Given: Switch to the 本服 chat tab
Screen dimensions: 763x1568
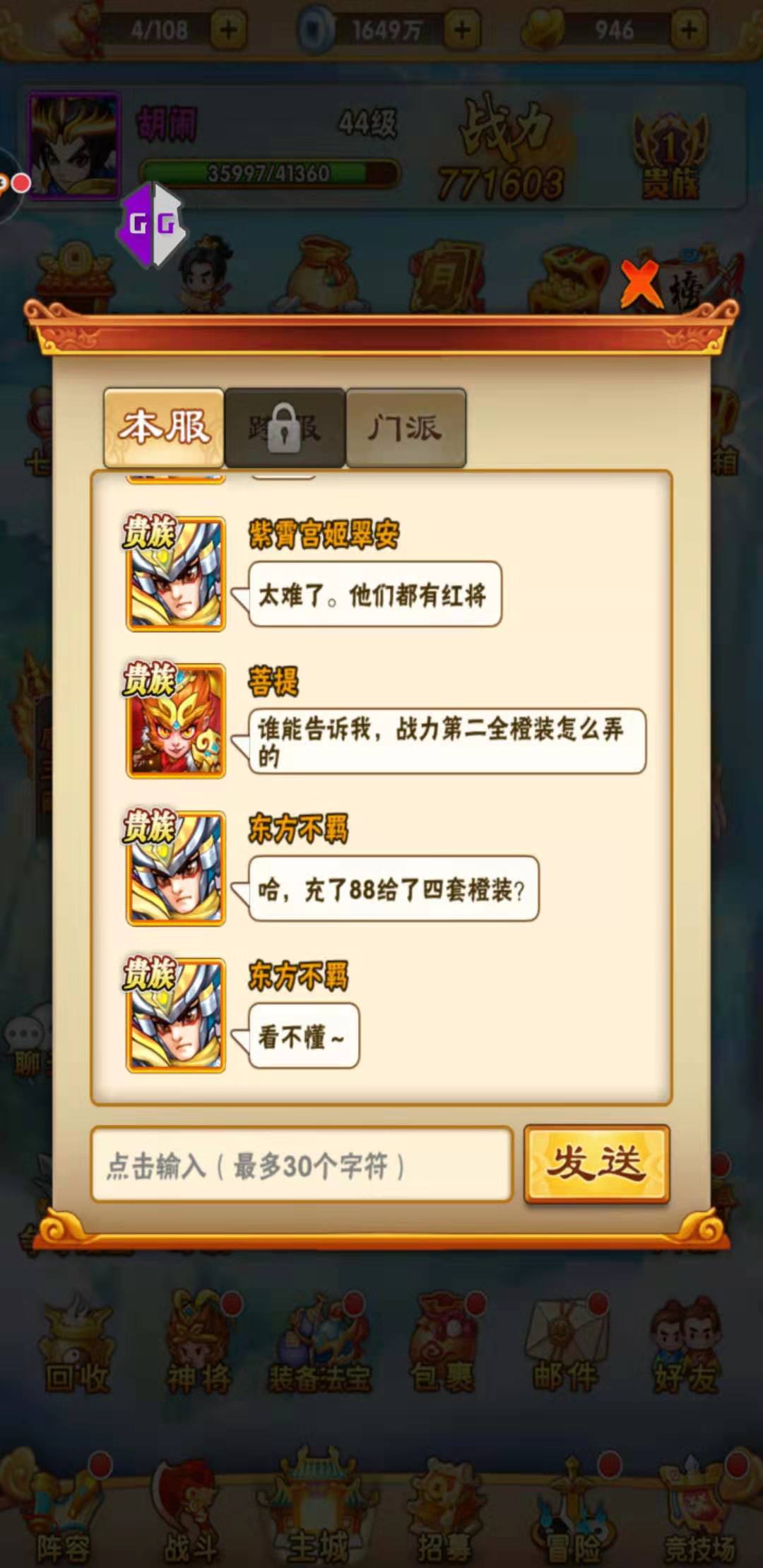Looking at the screenshot, I should 164,427.
